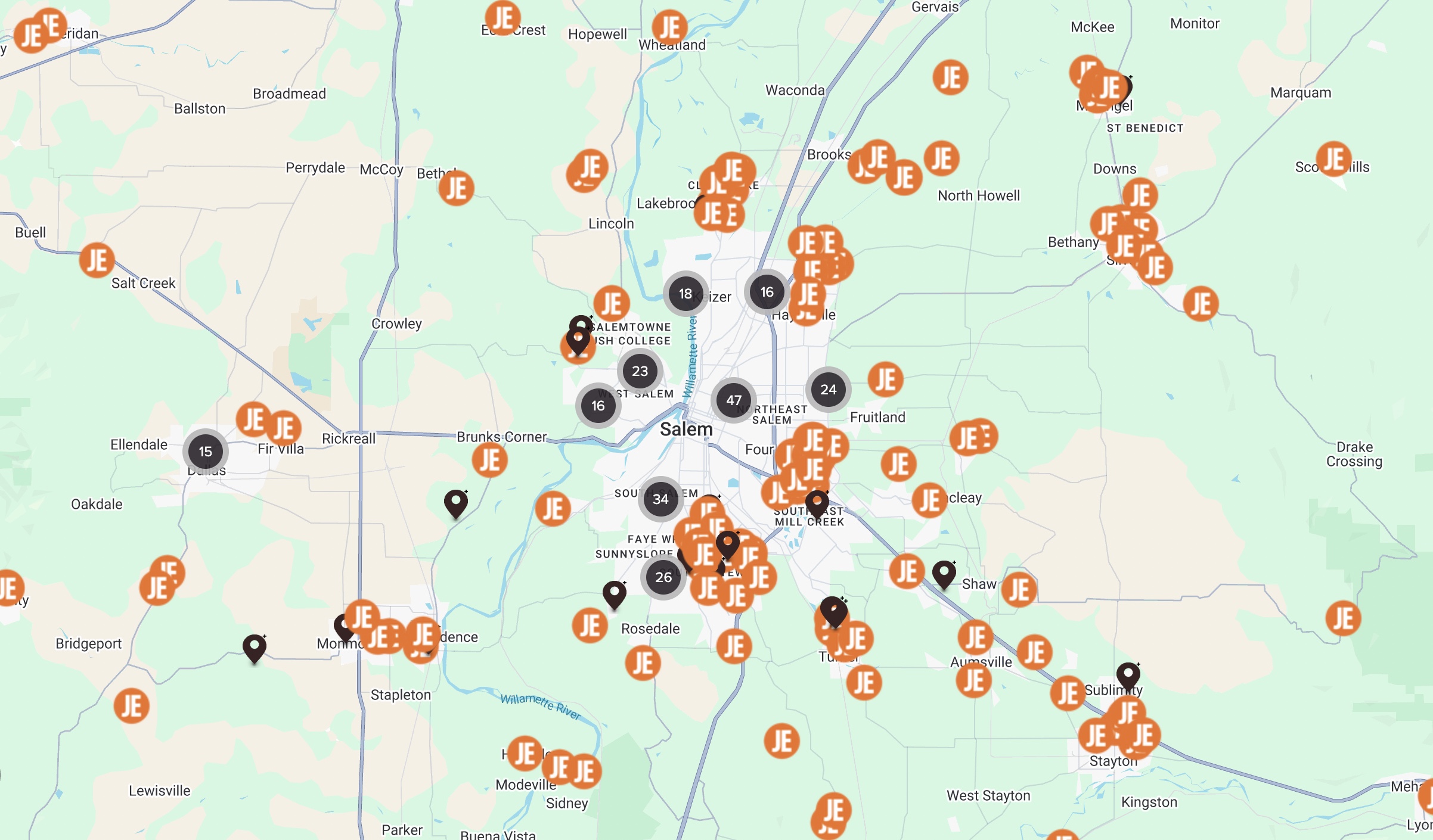Expand the 24 cluster near Fruitland
This screenshot has height=840, width=1433.
[x=828, y=390]
